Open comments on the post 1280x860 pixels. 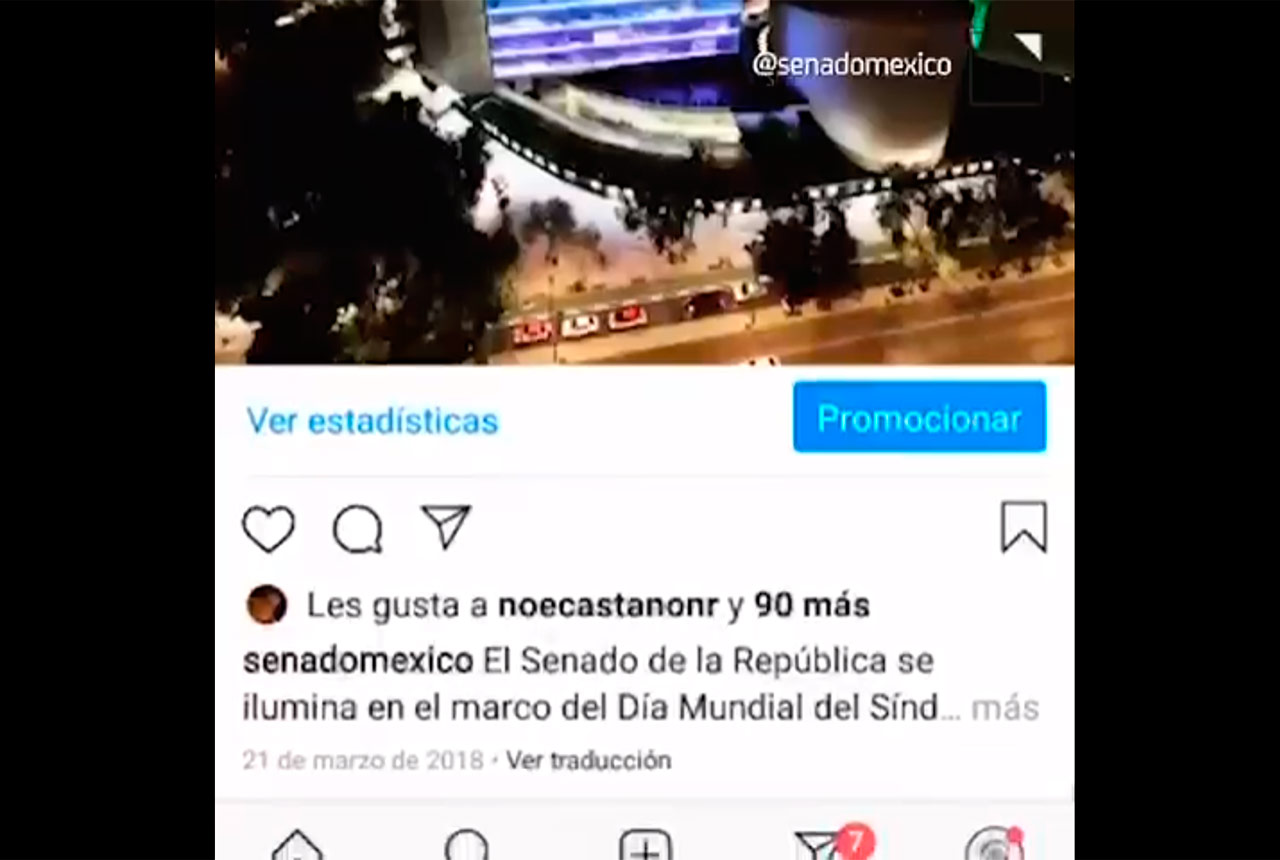tap(357, 529)
